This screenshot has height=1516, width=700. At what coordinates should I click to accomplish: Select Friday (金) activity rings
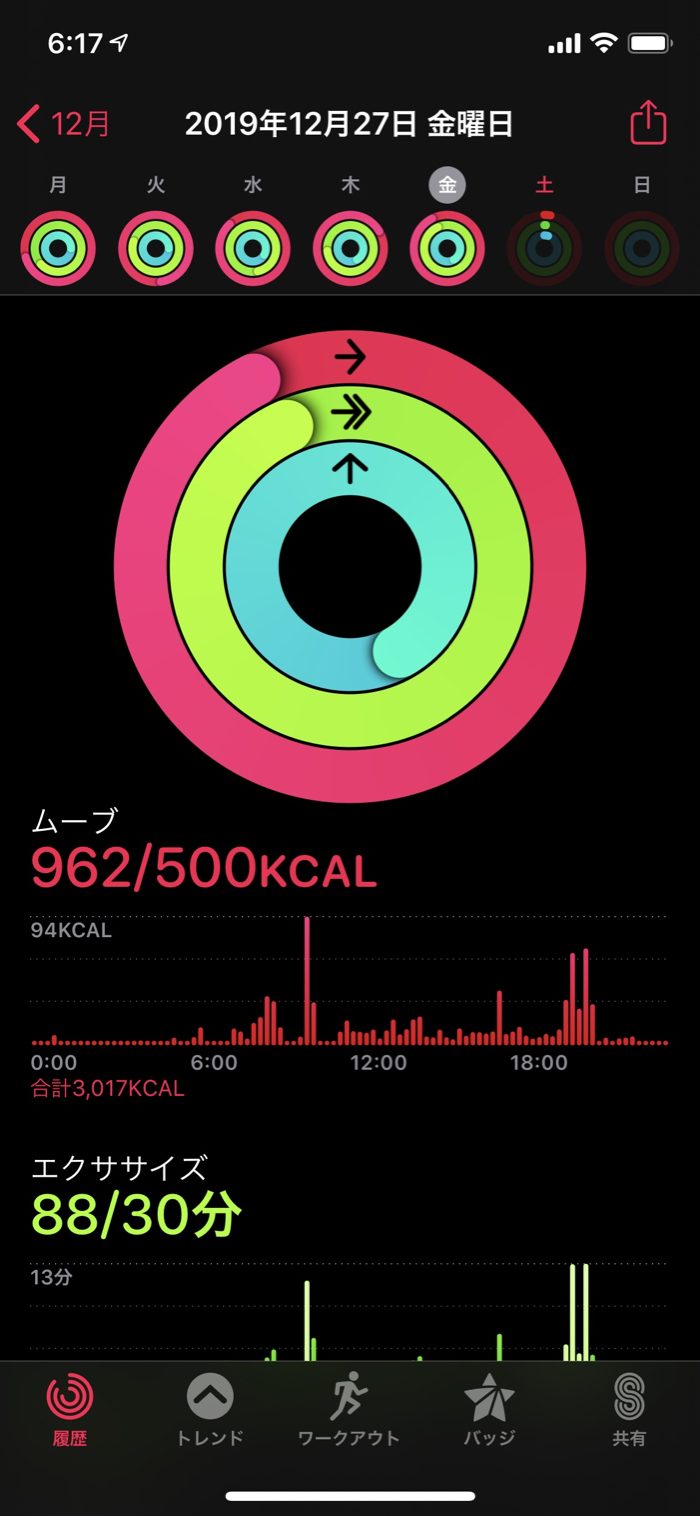click(447, 248)
